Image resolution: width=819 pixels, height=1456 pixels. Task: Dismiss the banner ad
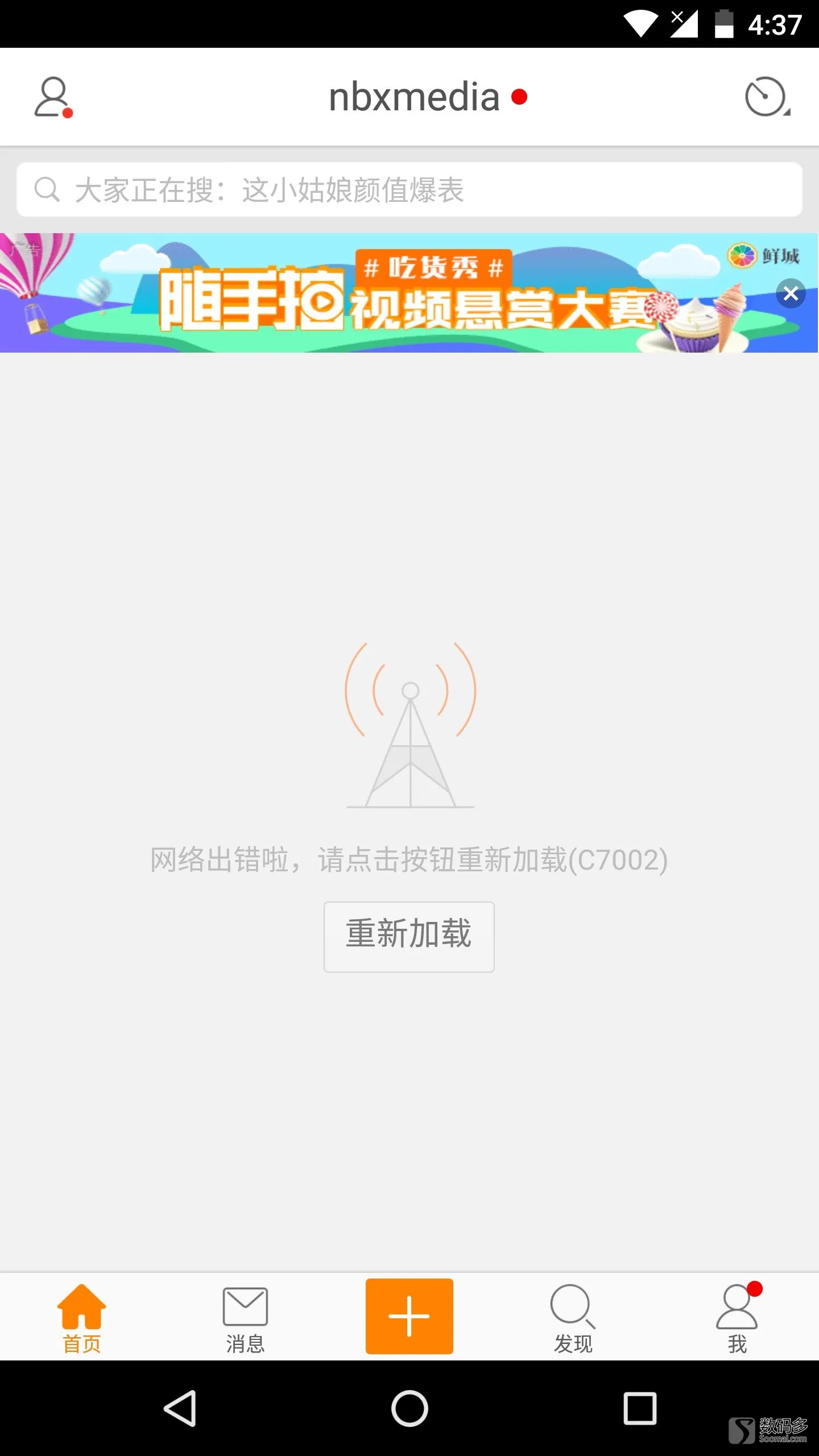point(791,293)
